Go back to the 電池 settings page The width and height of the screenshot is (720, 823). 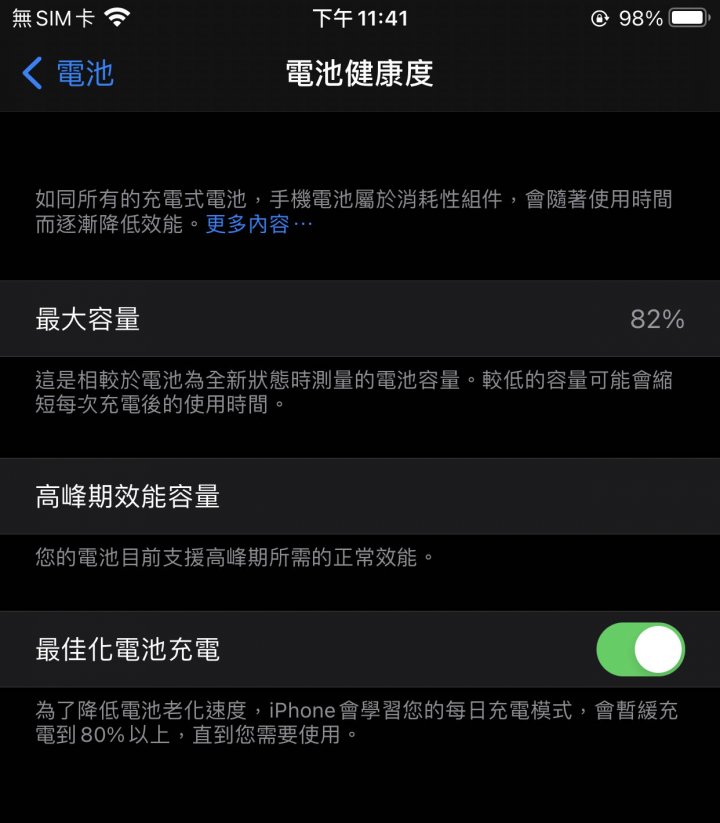[68, 73]
